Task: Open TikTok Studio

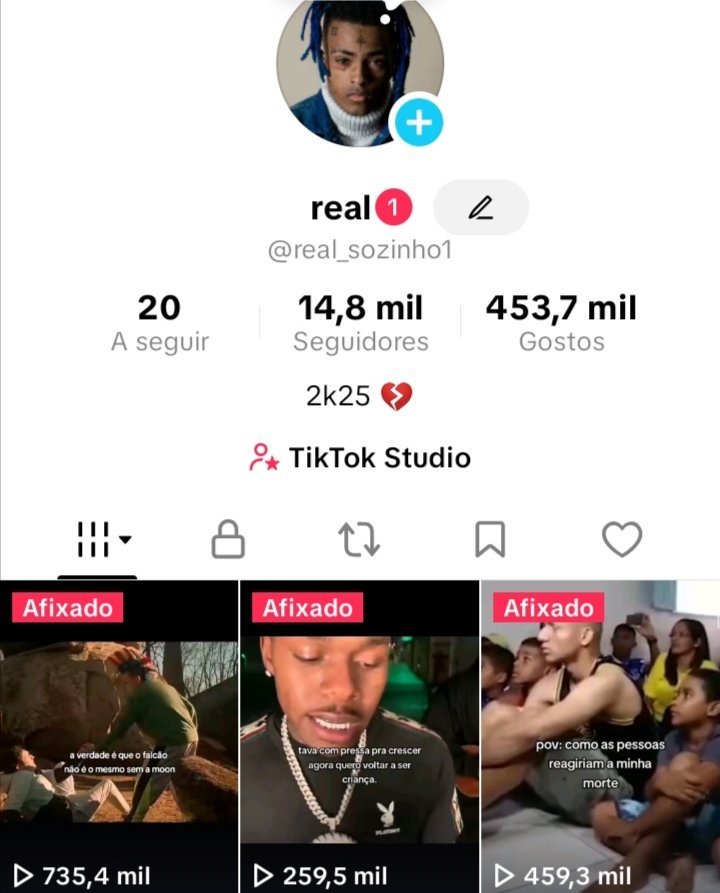Action: (360, 458)
